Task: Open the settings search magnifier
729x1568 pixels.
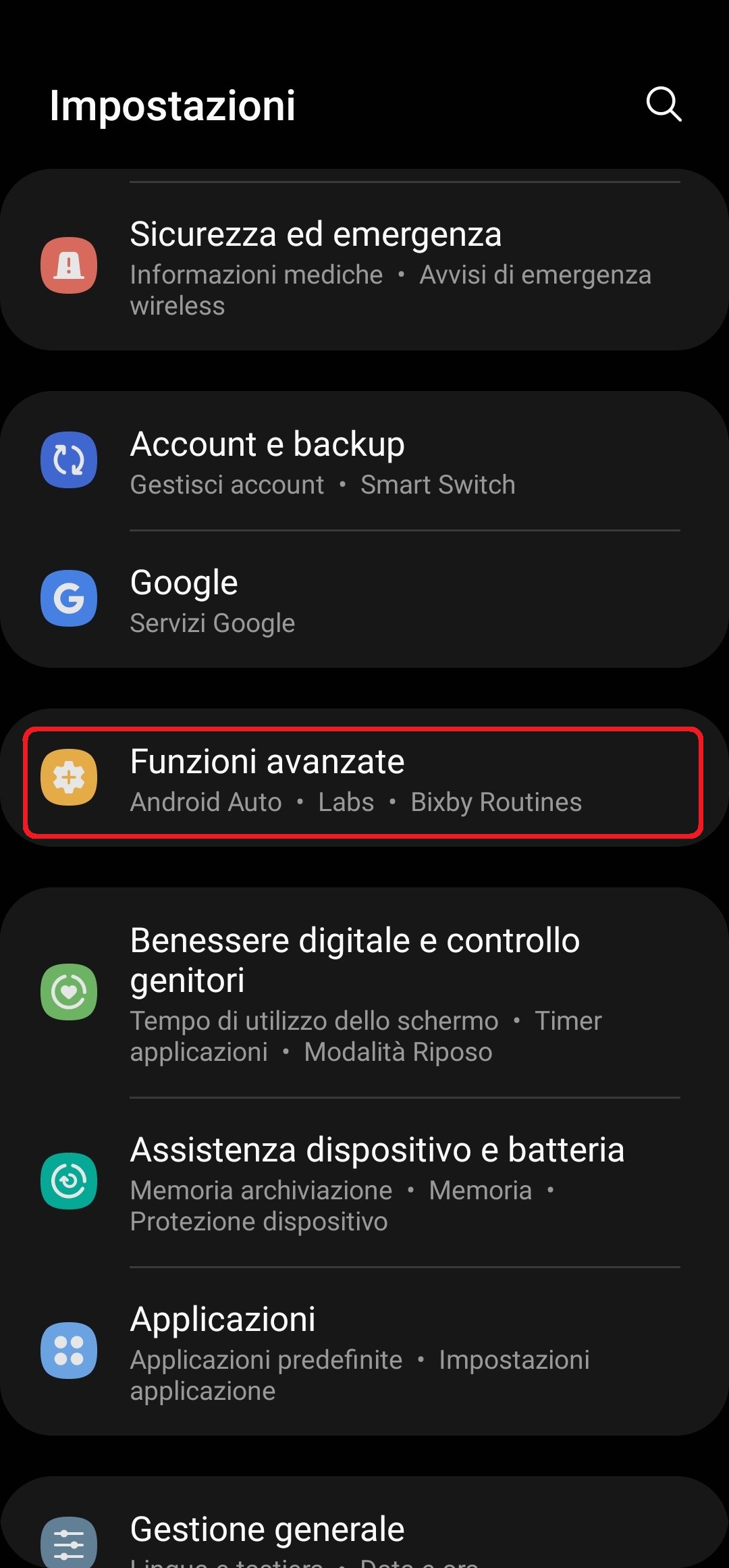Action: (x=664, y=105)
